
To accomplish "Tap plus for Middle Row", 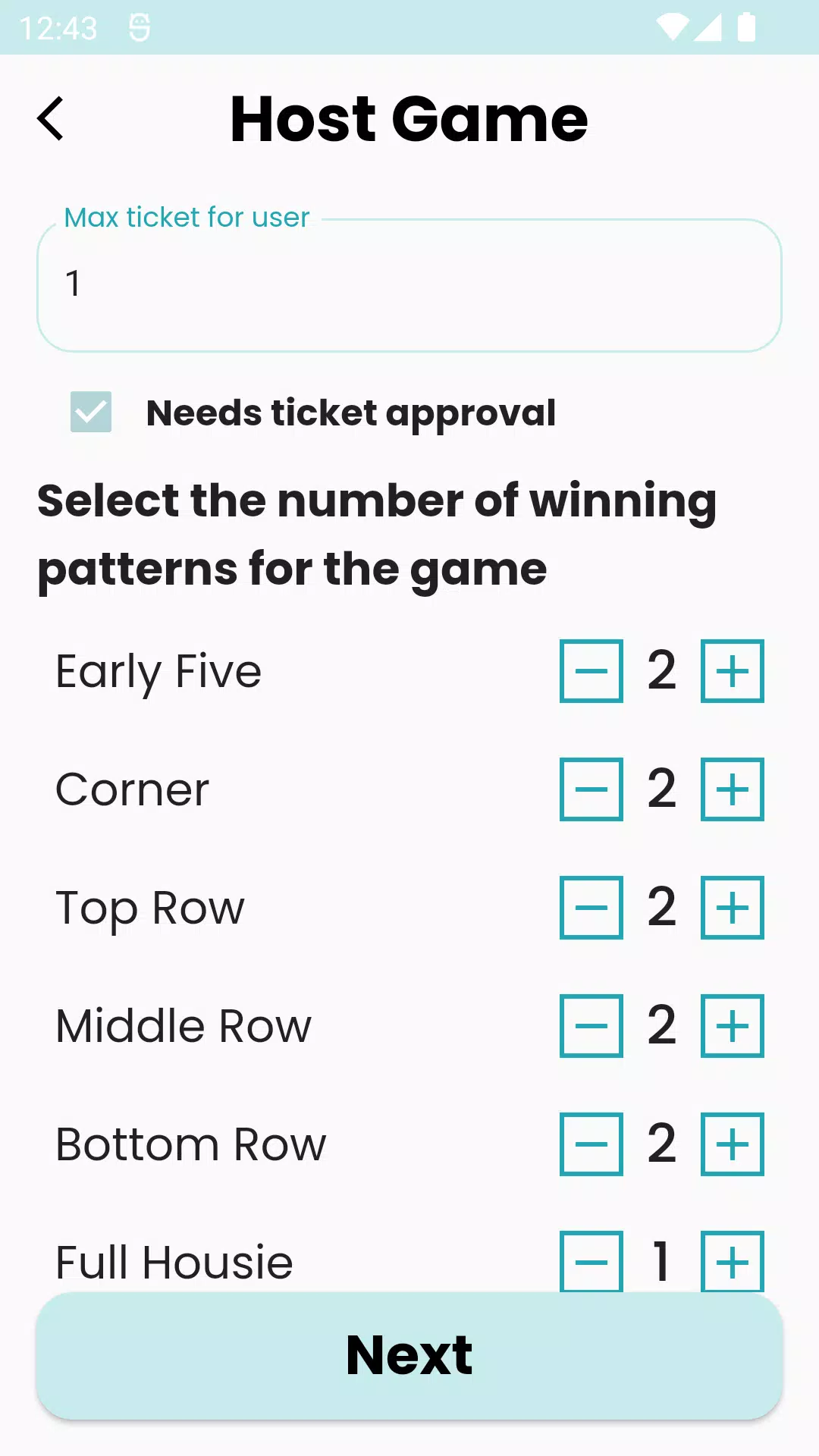I will coord(733,1026).
